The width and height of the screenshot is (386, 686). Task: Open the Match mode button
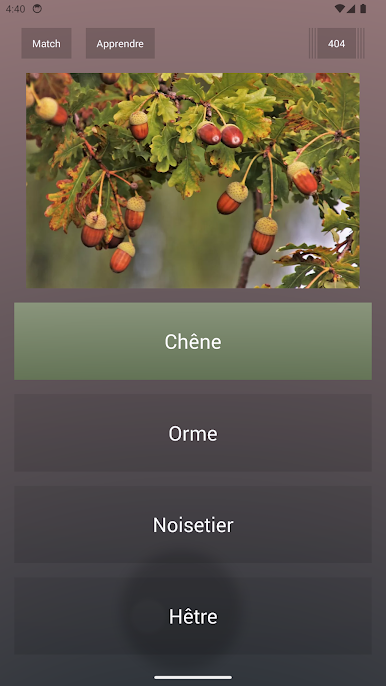click(46, 43)
